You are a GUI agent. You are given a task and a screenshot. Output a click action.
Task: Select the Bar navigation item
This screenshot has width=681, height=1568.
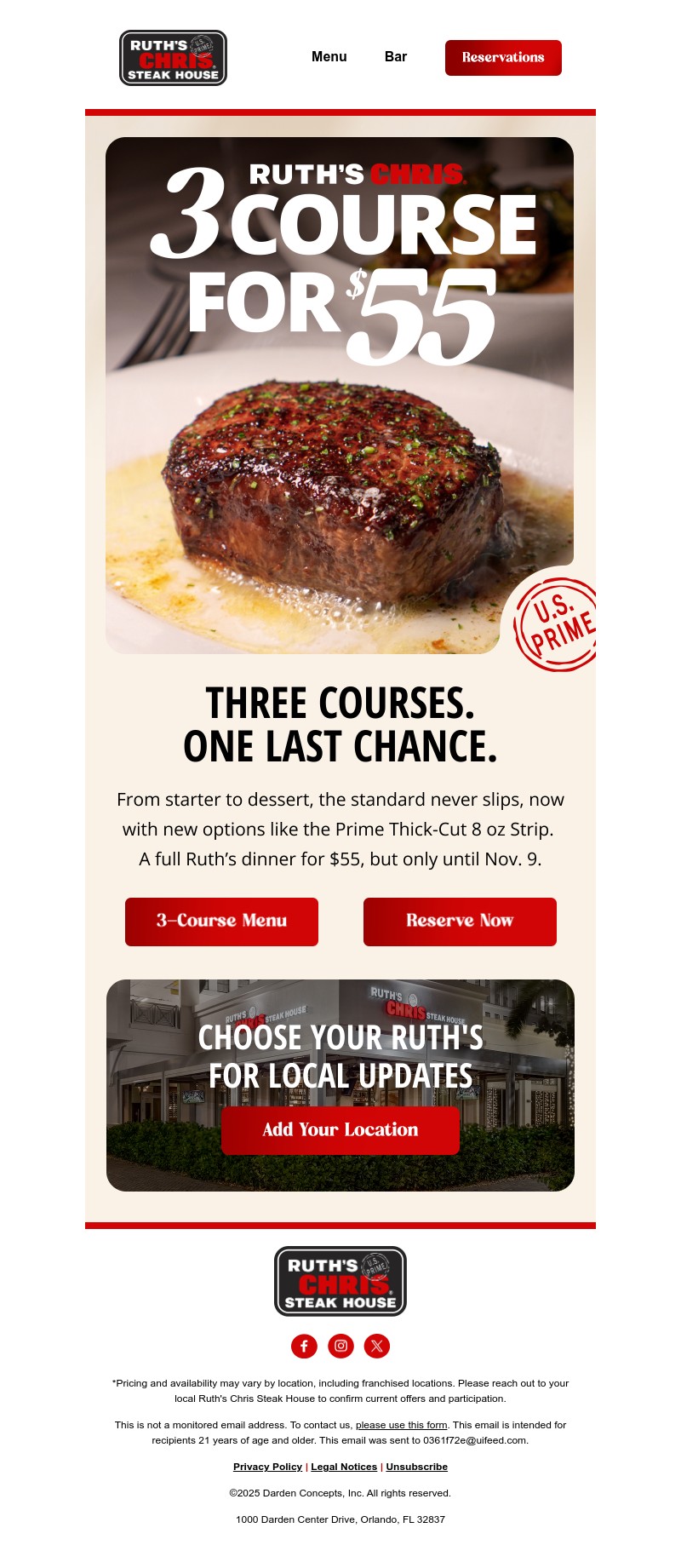(396, 57)
